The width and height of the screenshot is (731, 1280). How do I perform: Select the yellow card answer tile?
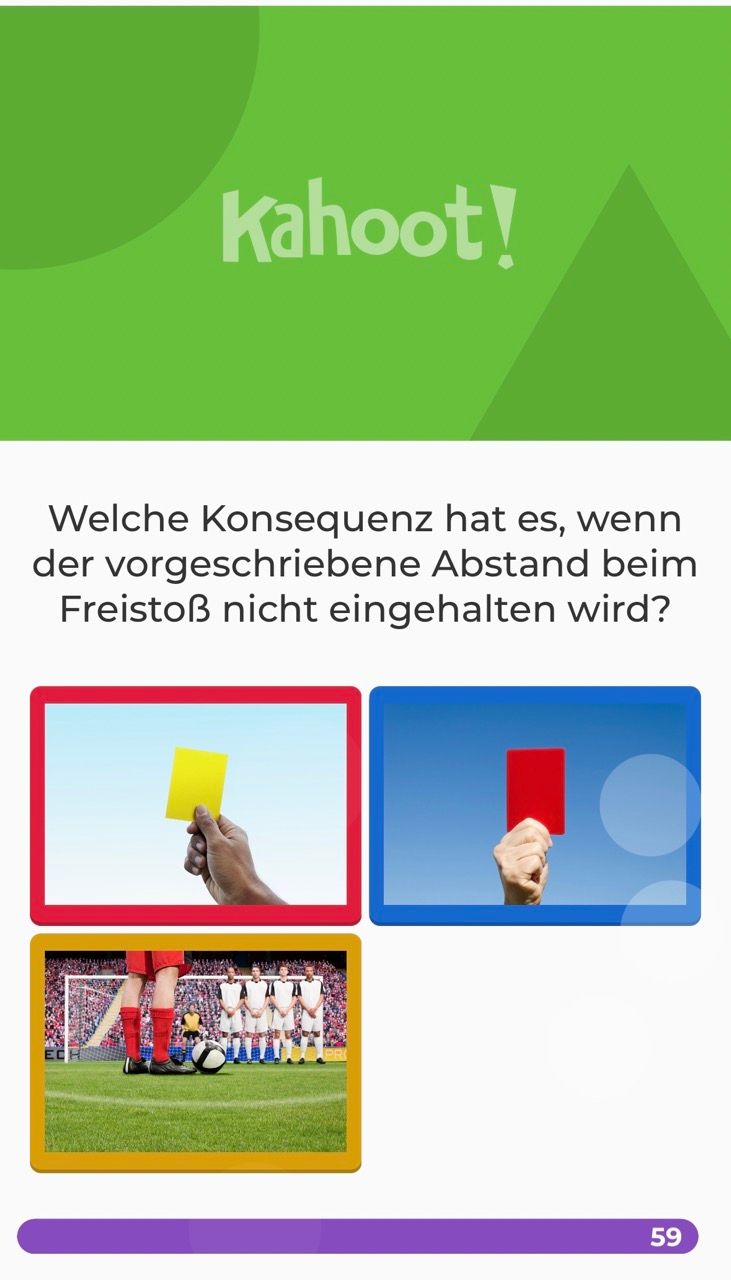pyautogui.click(x=195, y=805)
